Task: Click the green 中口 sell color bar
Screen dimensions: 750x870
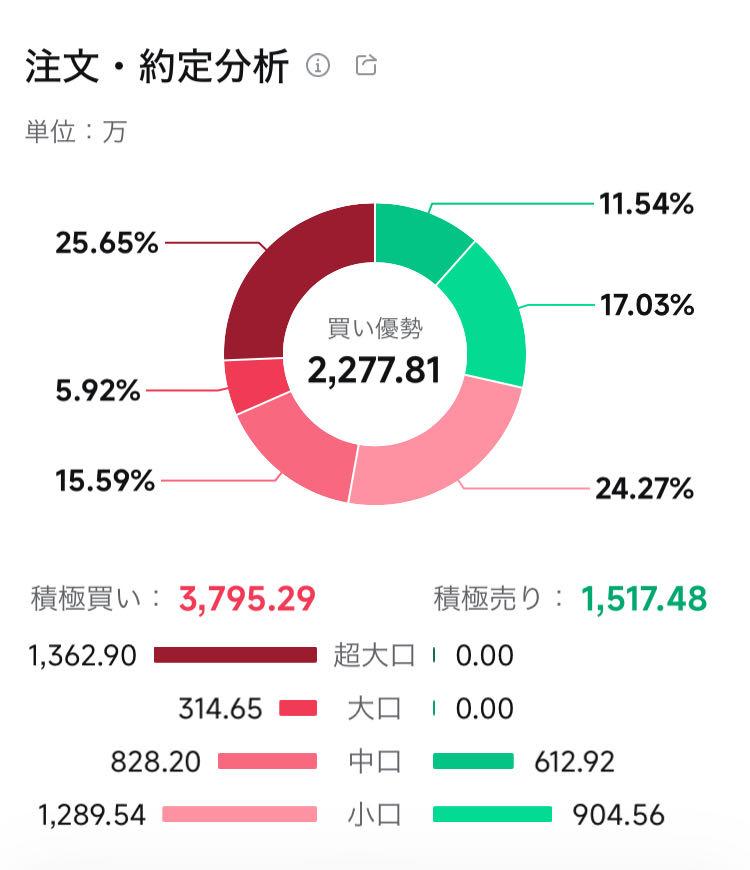Action: click(477, 761)
